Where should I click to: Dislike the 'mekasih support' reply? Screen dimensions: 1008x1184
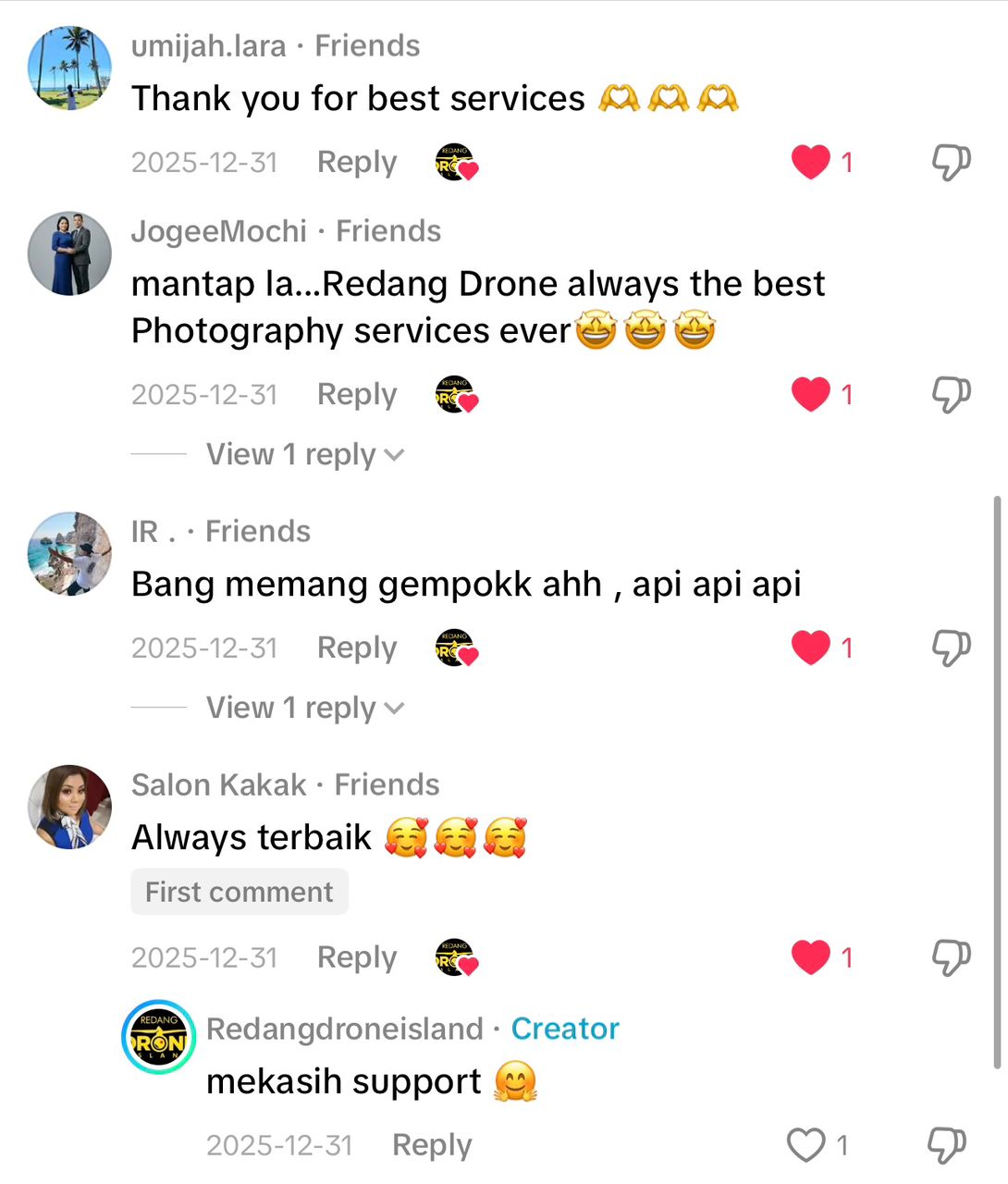point(947,1145)
